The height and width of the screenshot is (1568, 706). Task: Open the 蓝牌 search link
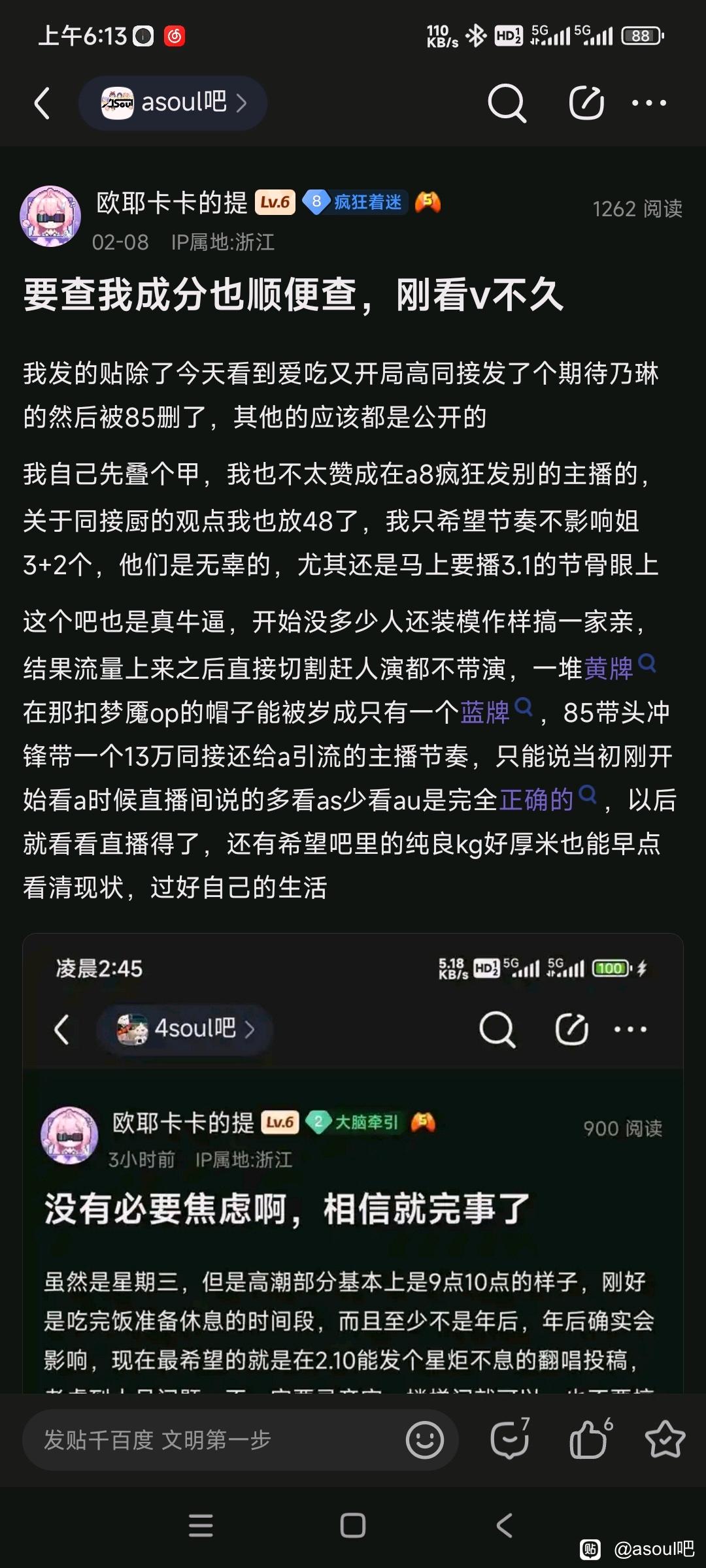(x=486, y=712)
